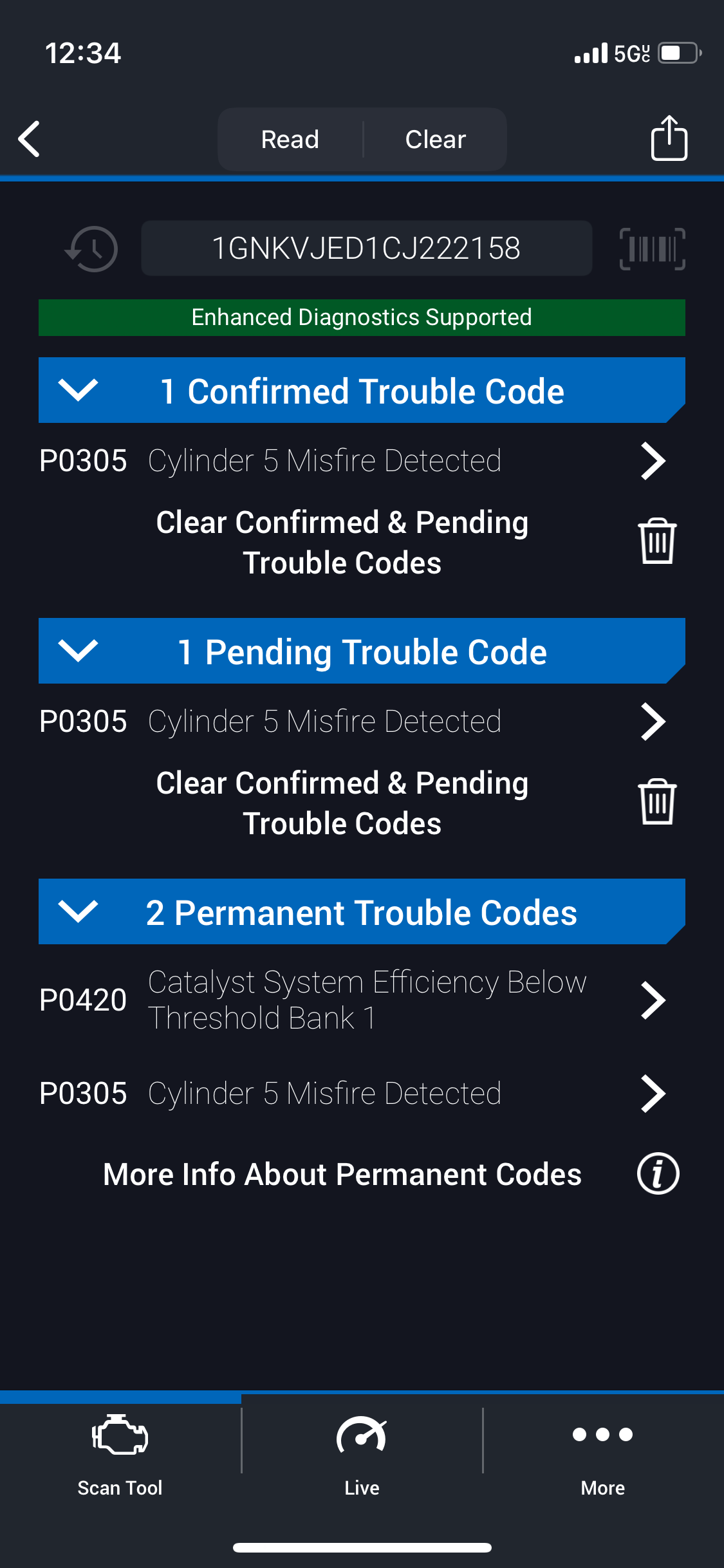
Task: Go back using the top-left arrow
Action: (x=30, y=139)
